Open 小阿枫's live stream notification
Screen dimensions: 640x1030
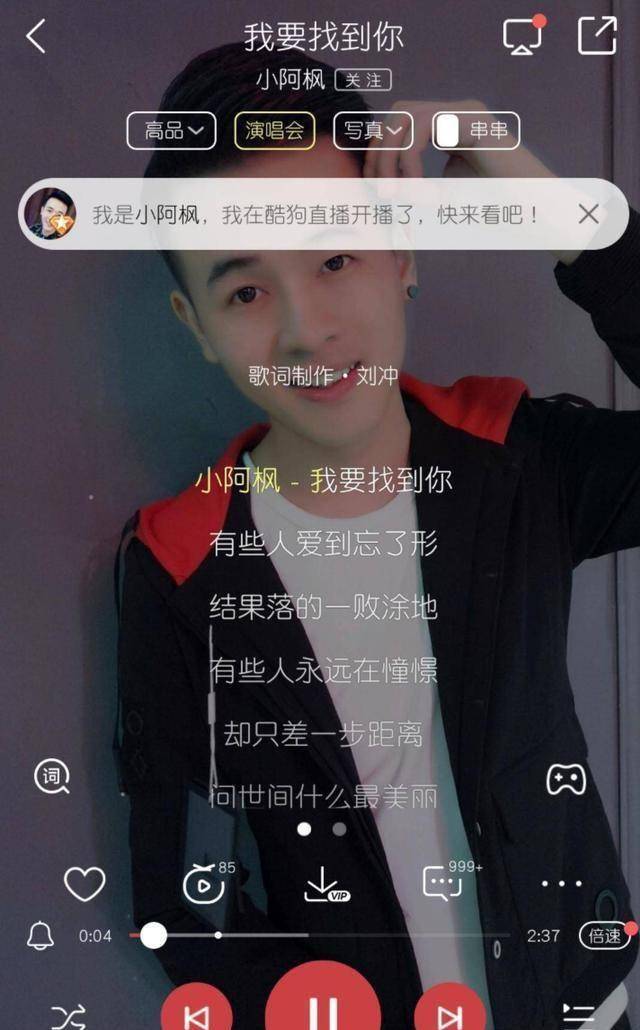(x=315, y=214)
